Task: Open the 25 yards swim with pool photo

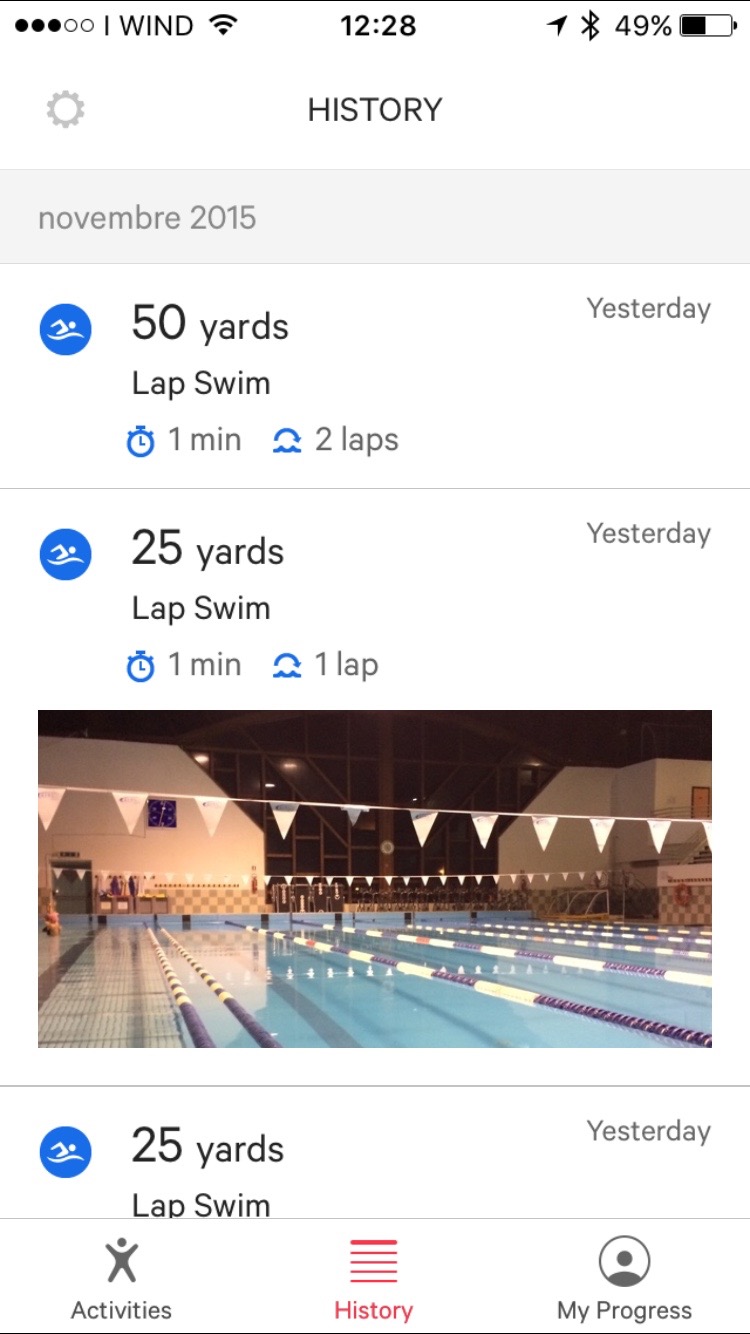Action: [374, 600]
